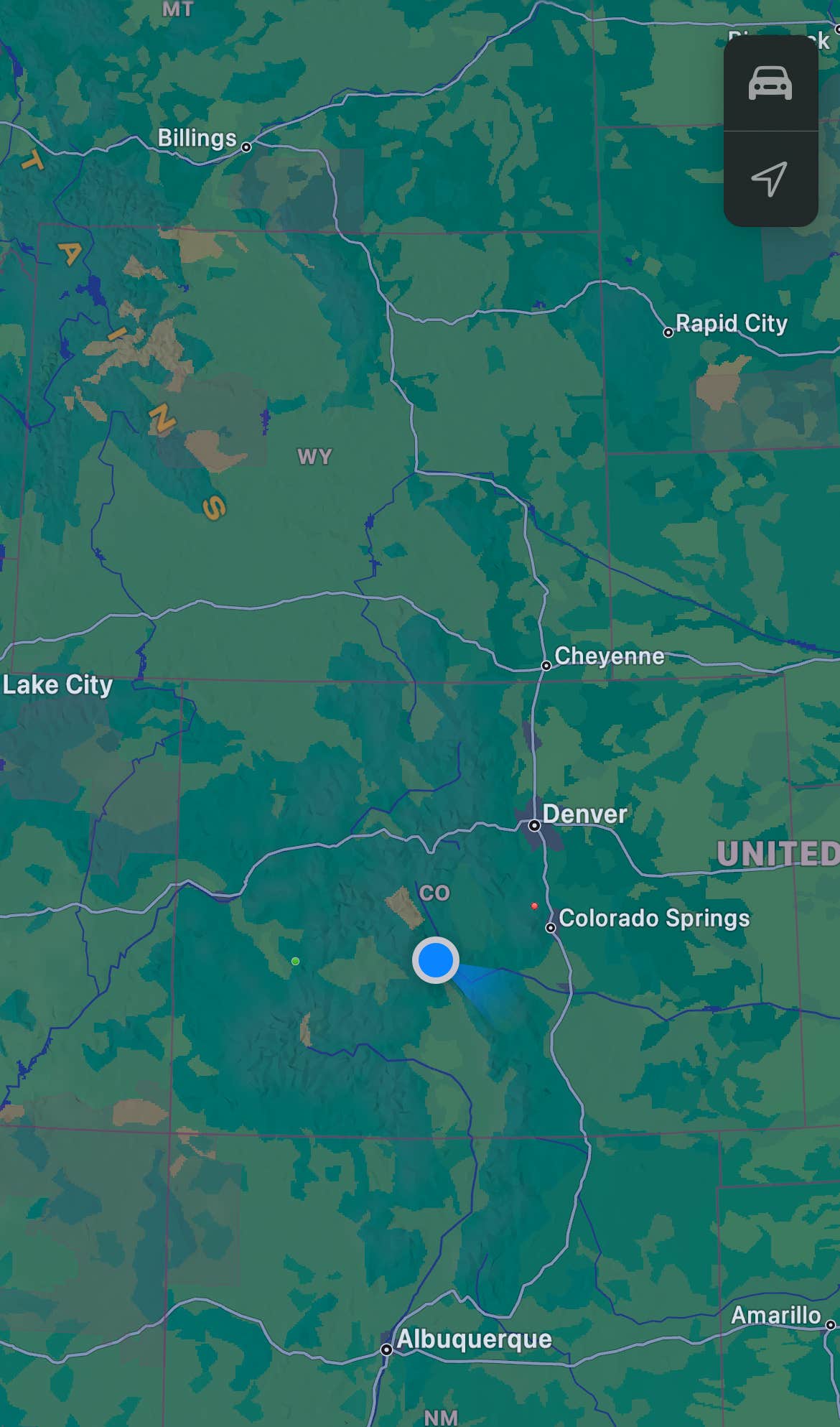840x1427 pixels.
Task: Select the red marker near Colorado Springs
Action: [x=534, y=906]
